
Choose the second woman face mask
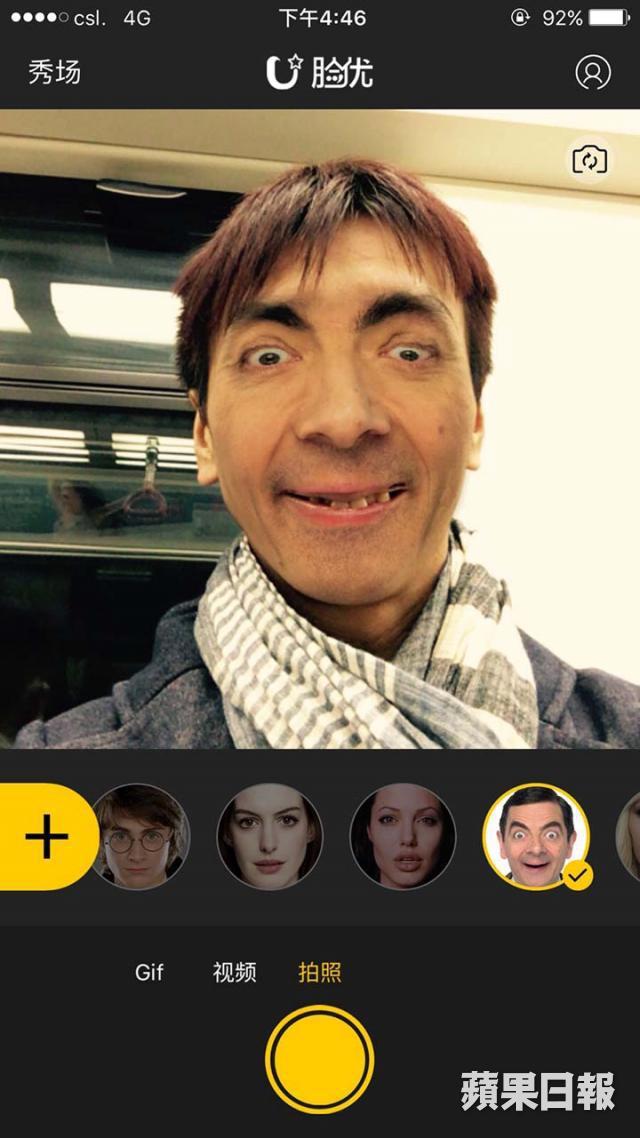(x=270, y=837)
